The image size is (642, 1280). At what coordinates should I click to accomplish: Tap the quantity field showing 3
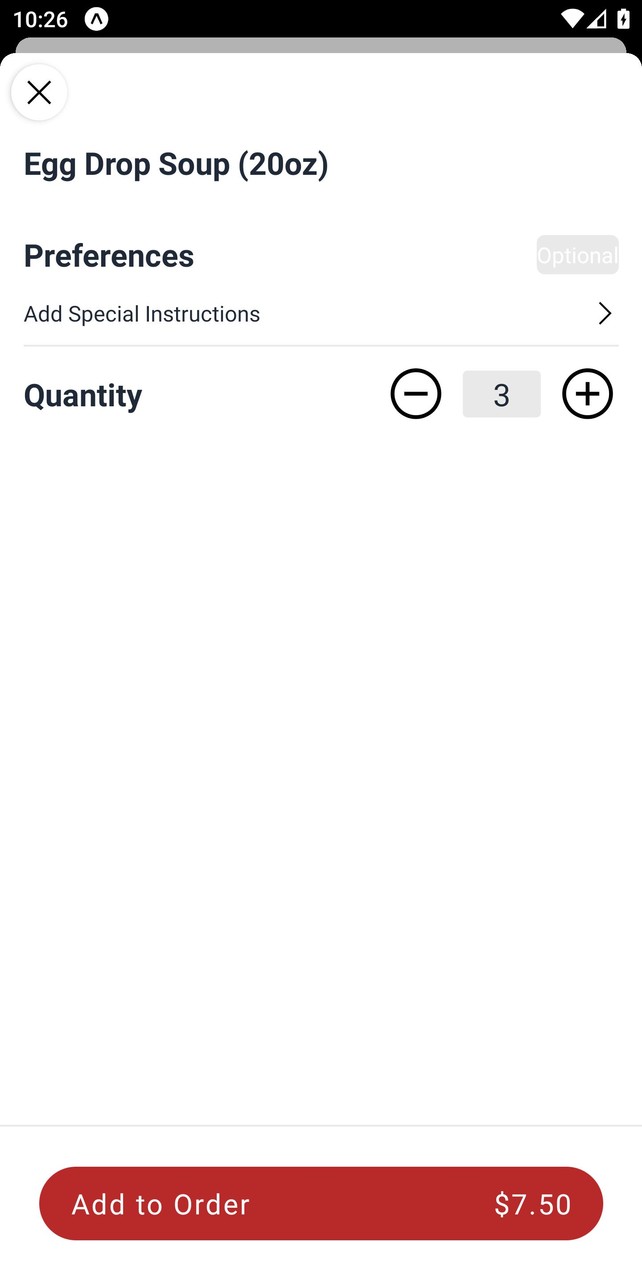coord(501,394)
